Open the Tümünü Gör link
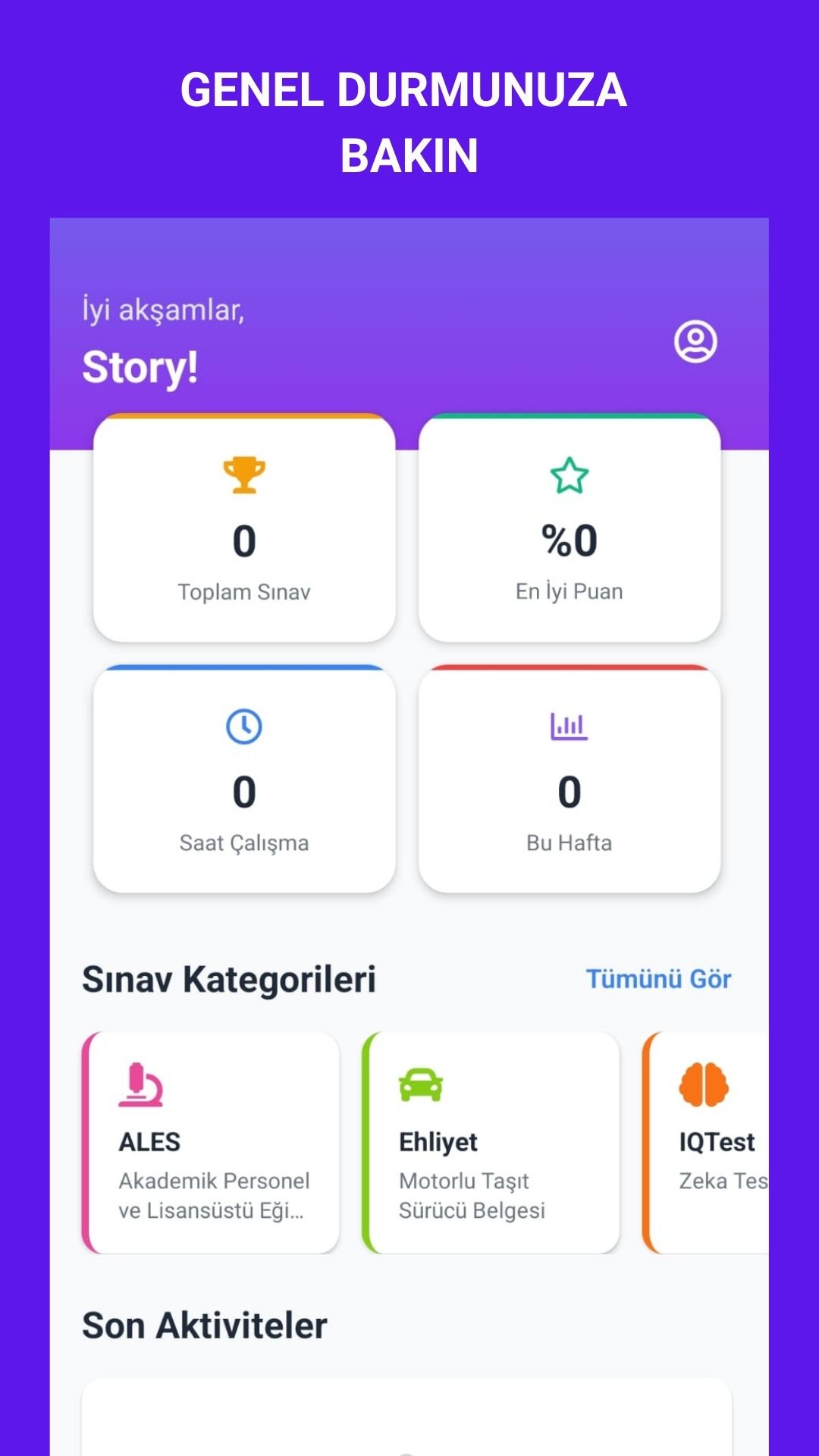 [x=658, y=979]
